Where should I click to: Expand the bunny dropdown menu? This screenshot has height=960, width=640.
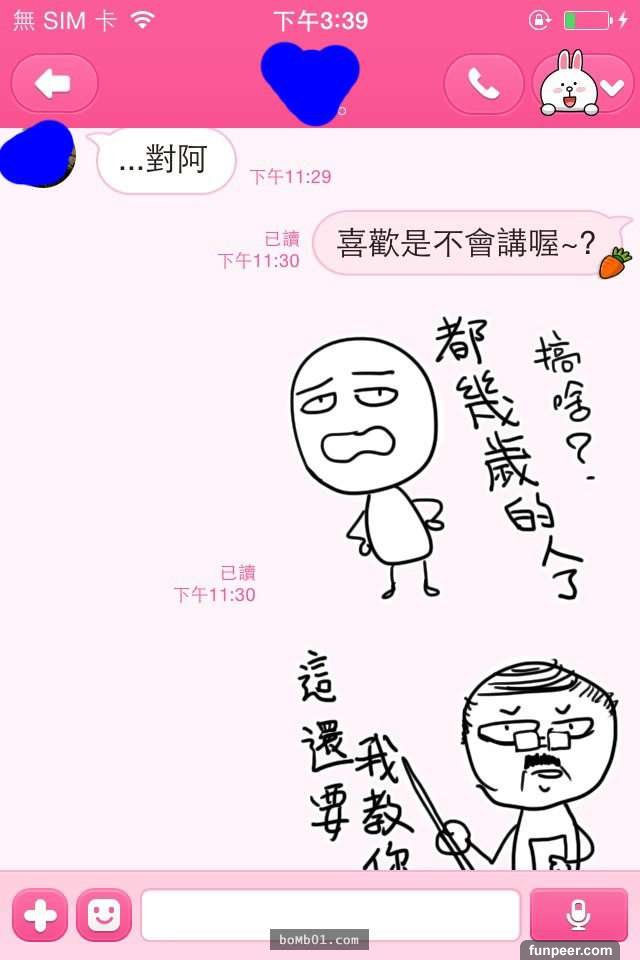(584, 84)
